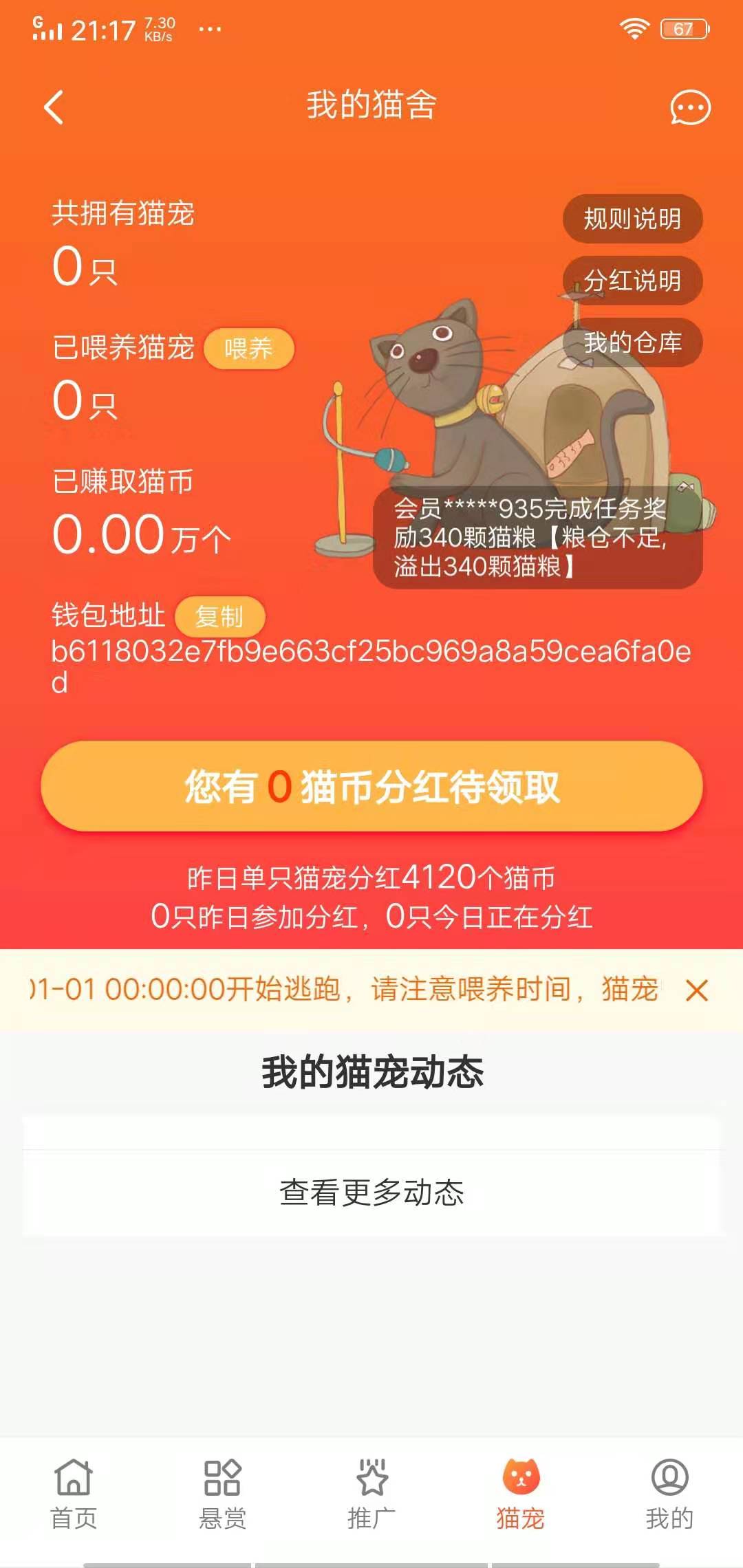
Task: Open the chat messages icon top right
Action: point(690,108)
